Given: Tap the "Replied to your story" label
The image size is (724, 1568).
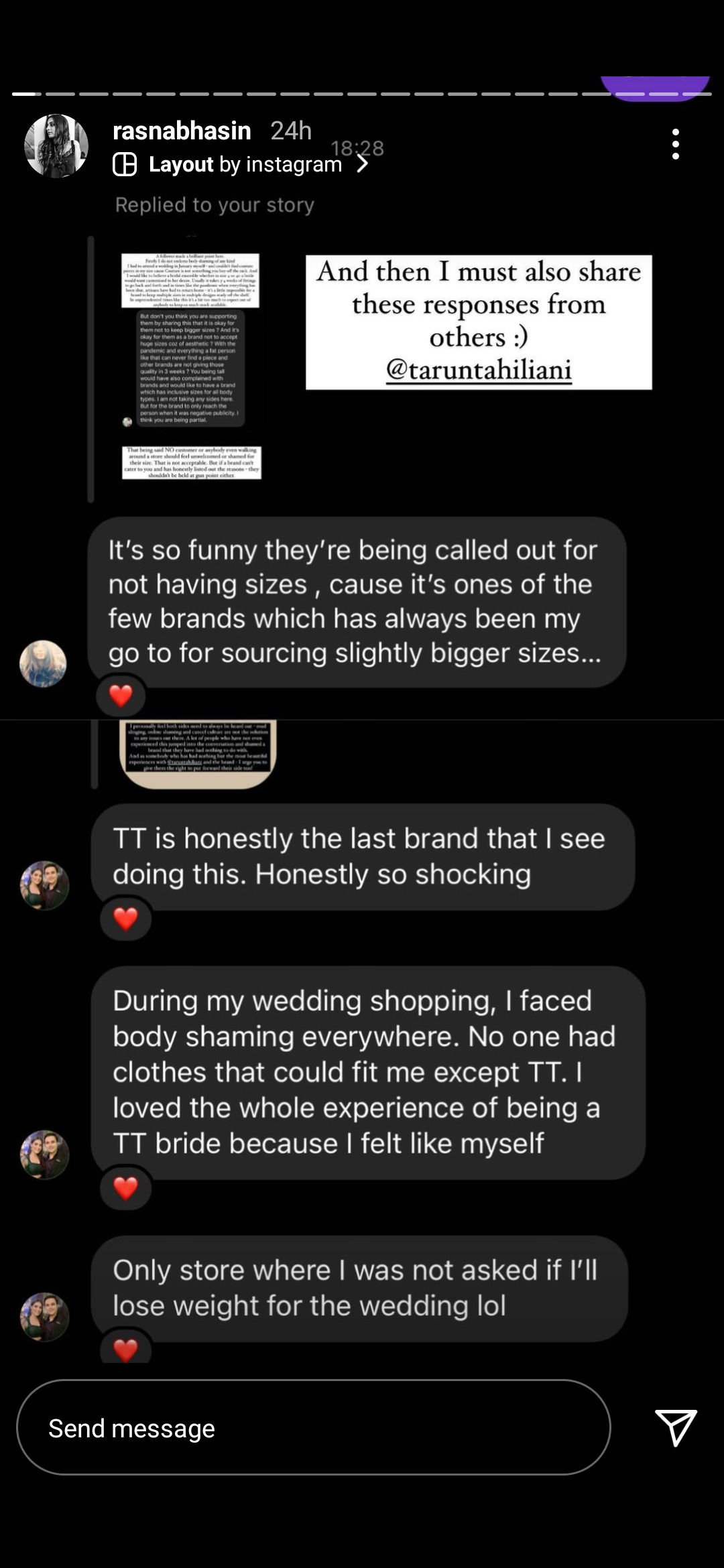Looking at the screenshot, I should click(215, 204).
